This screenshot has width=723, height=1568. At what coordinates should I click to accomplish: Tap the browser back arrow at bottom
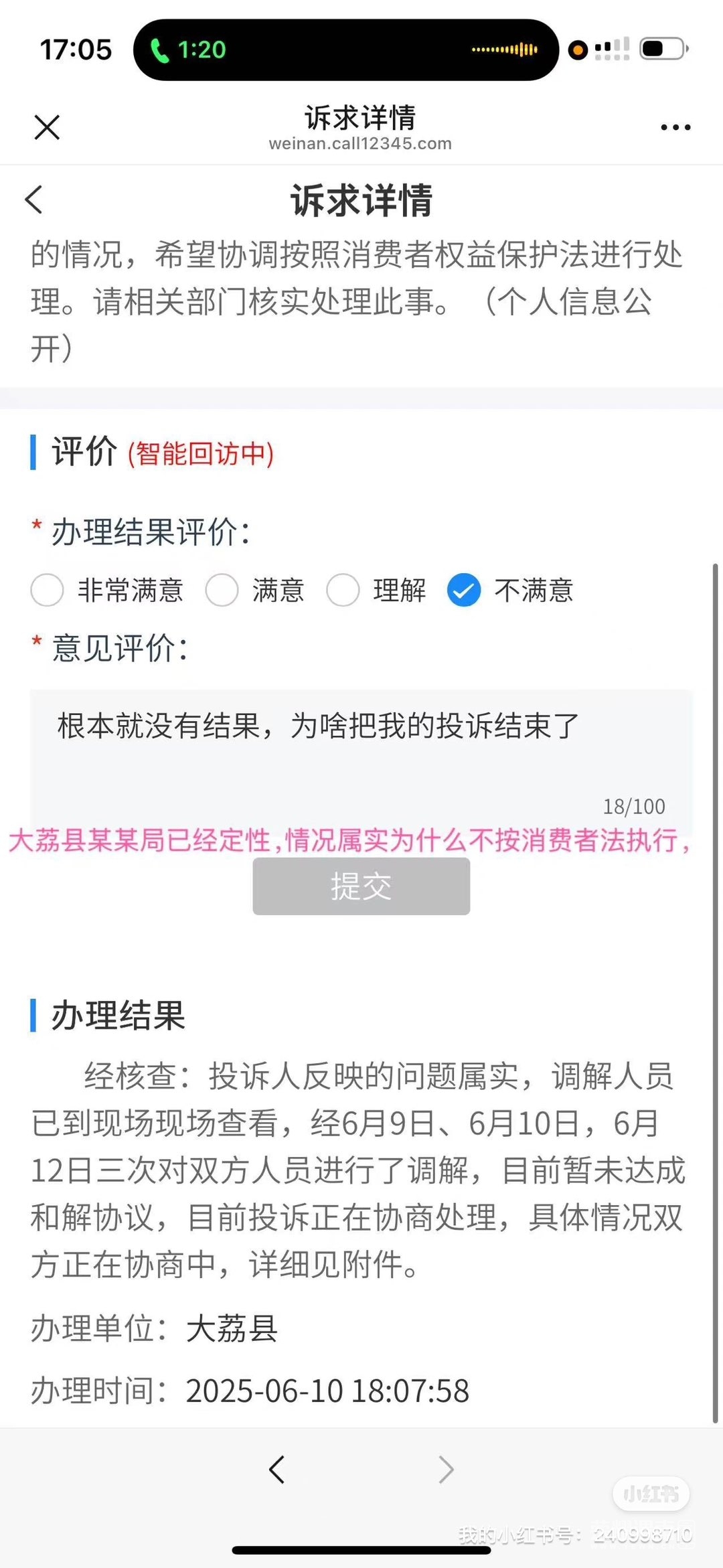277,1470
